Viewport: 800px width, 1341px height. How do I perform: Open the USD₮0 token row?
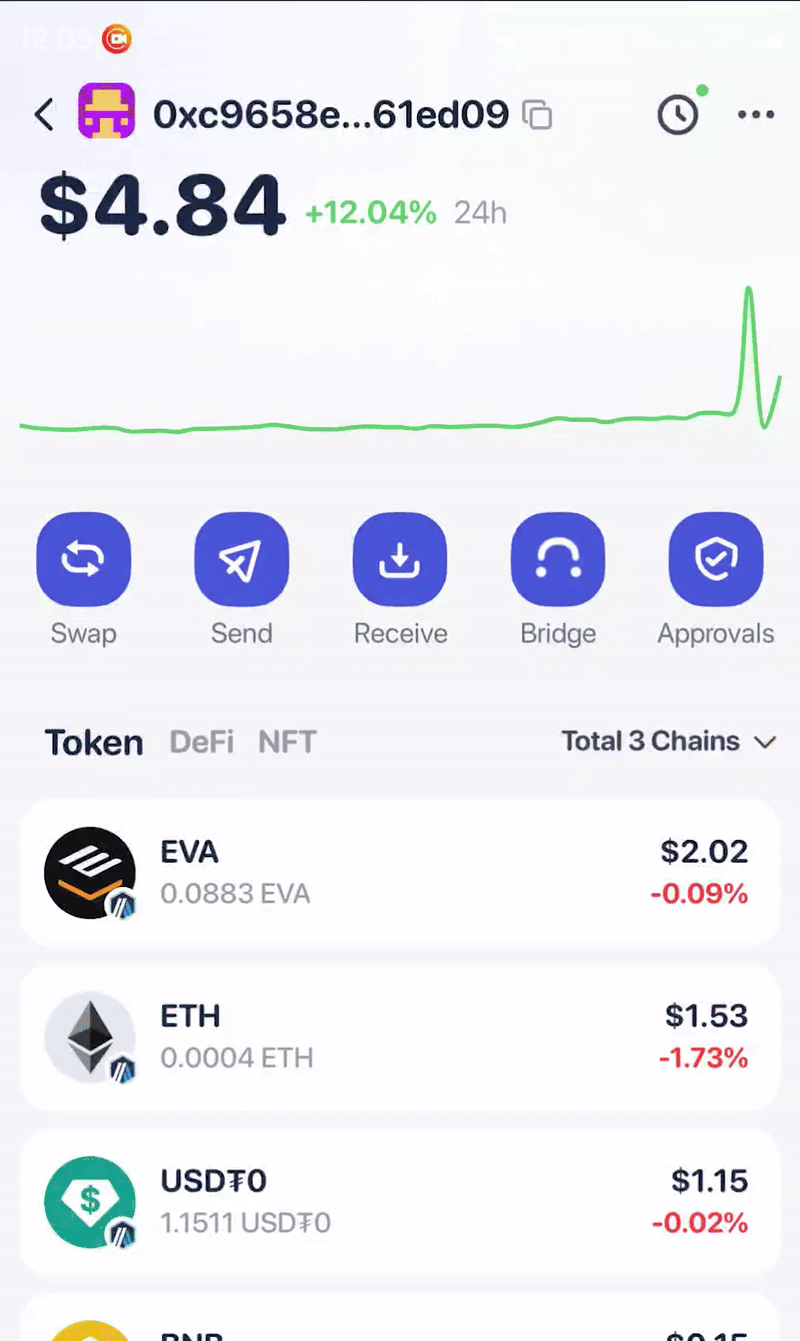[400, 1201]
